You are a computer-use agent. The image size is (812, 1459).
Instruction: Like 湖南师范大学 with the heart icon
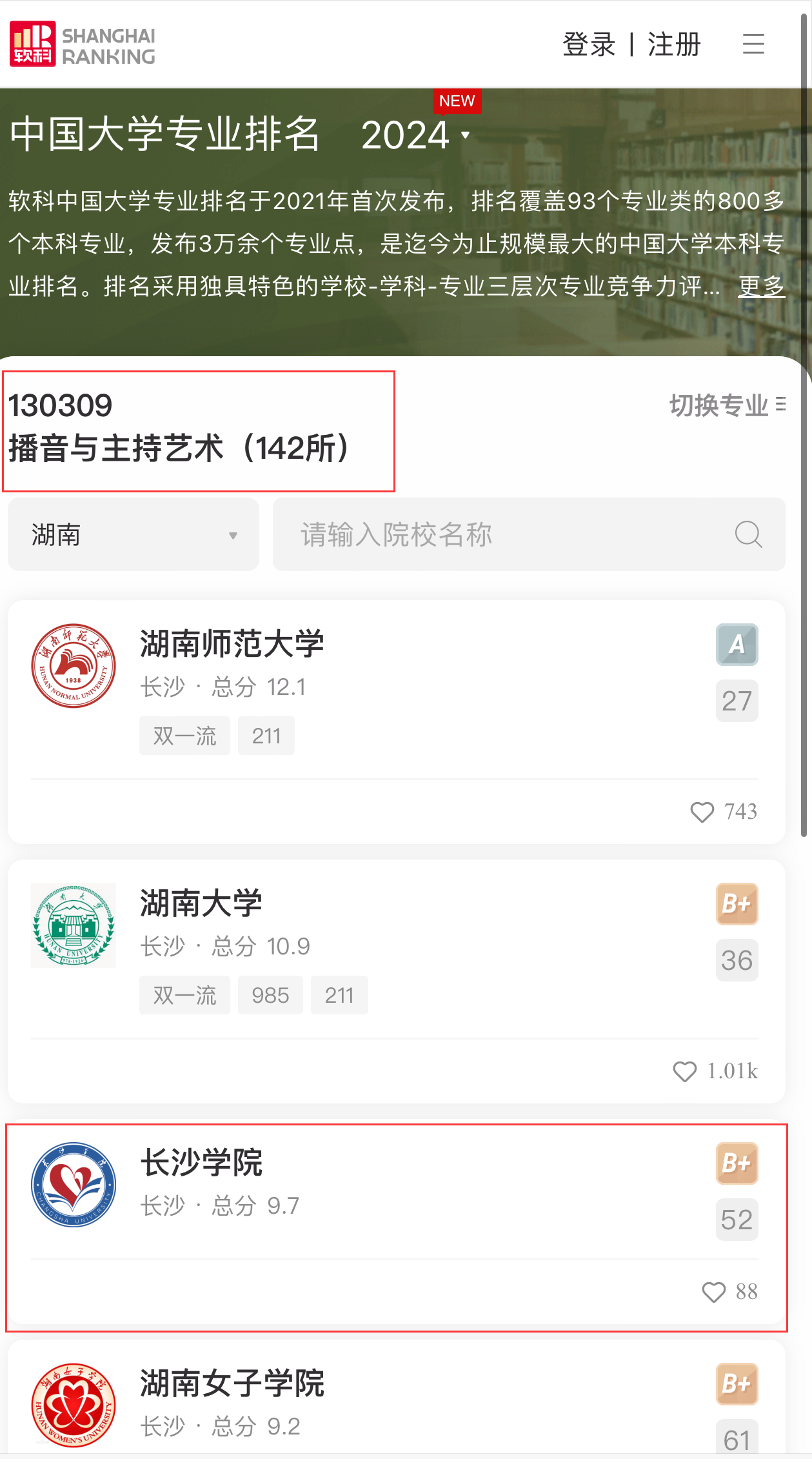coord(702,812)
